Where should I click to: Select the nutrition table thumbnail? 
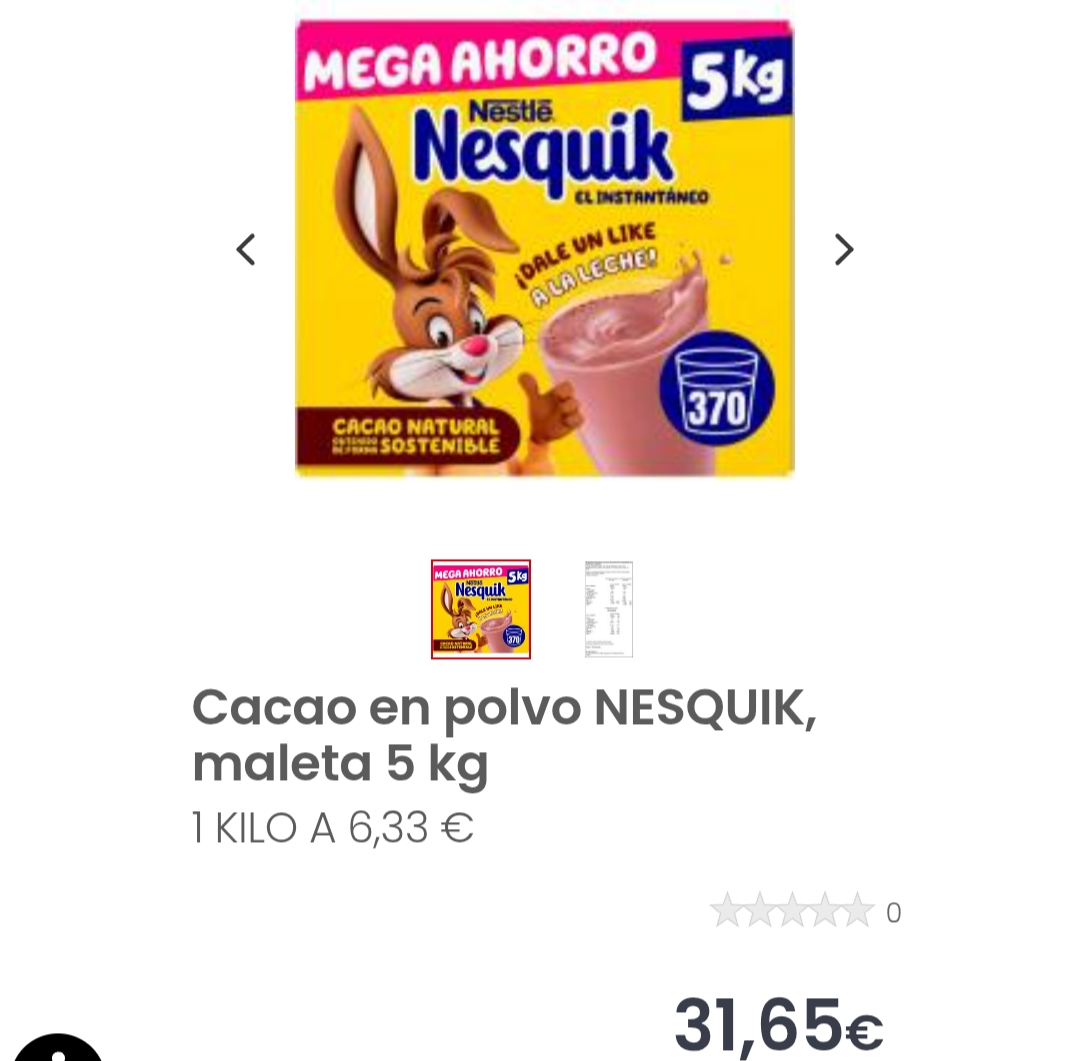609,609
